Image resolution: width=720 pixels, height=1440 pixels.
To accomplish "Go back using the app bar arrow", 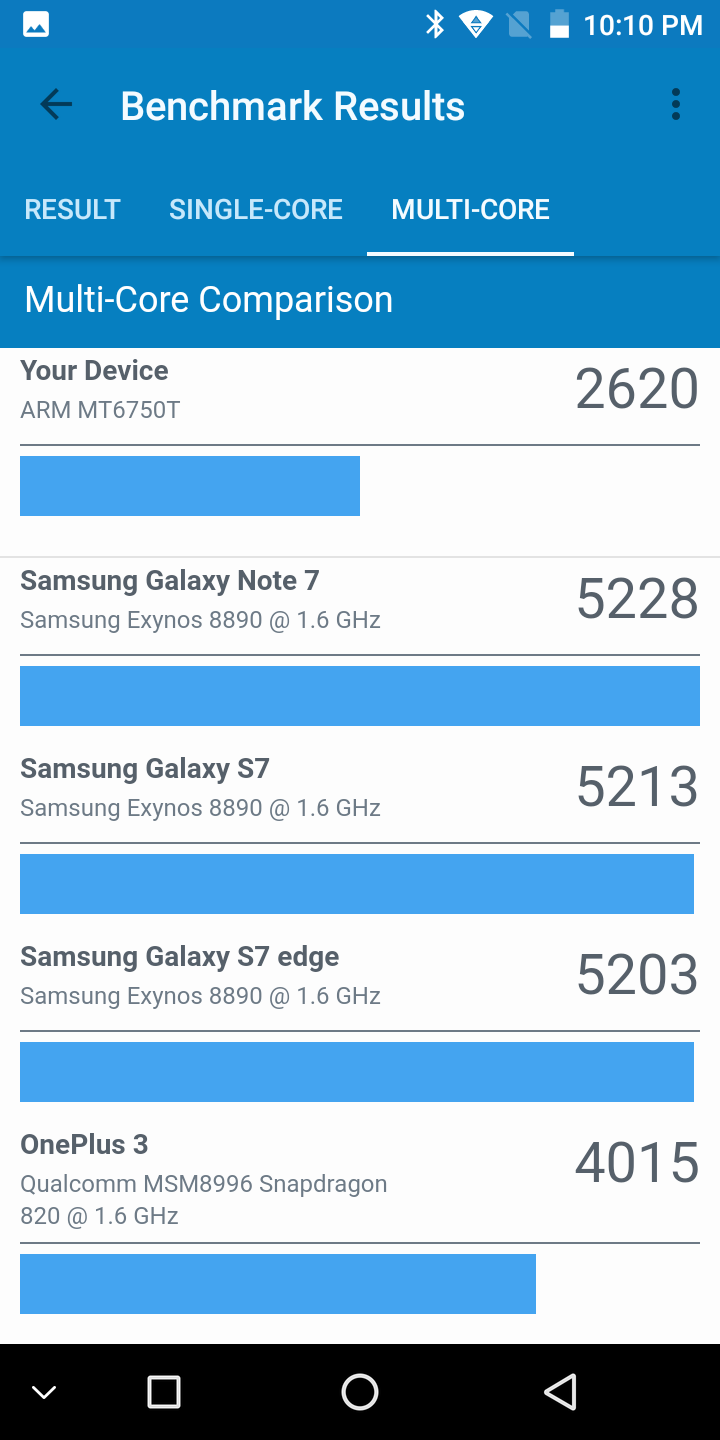I will (x=56, y=105).
